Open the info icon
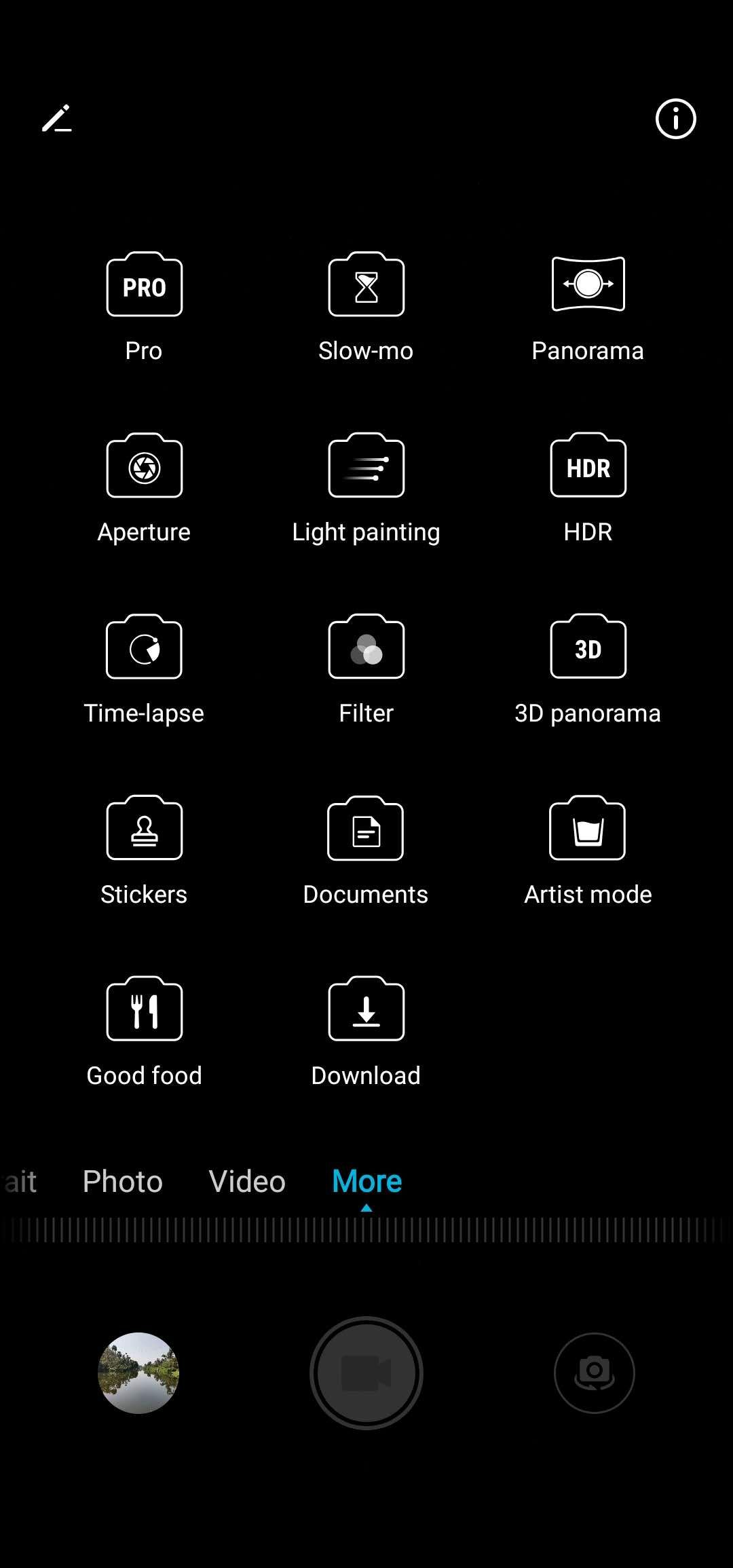This screenshot has width=733, height=1568. coord(675,119)
